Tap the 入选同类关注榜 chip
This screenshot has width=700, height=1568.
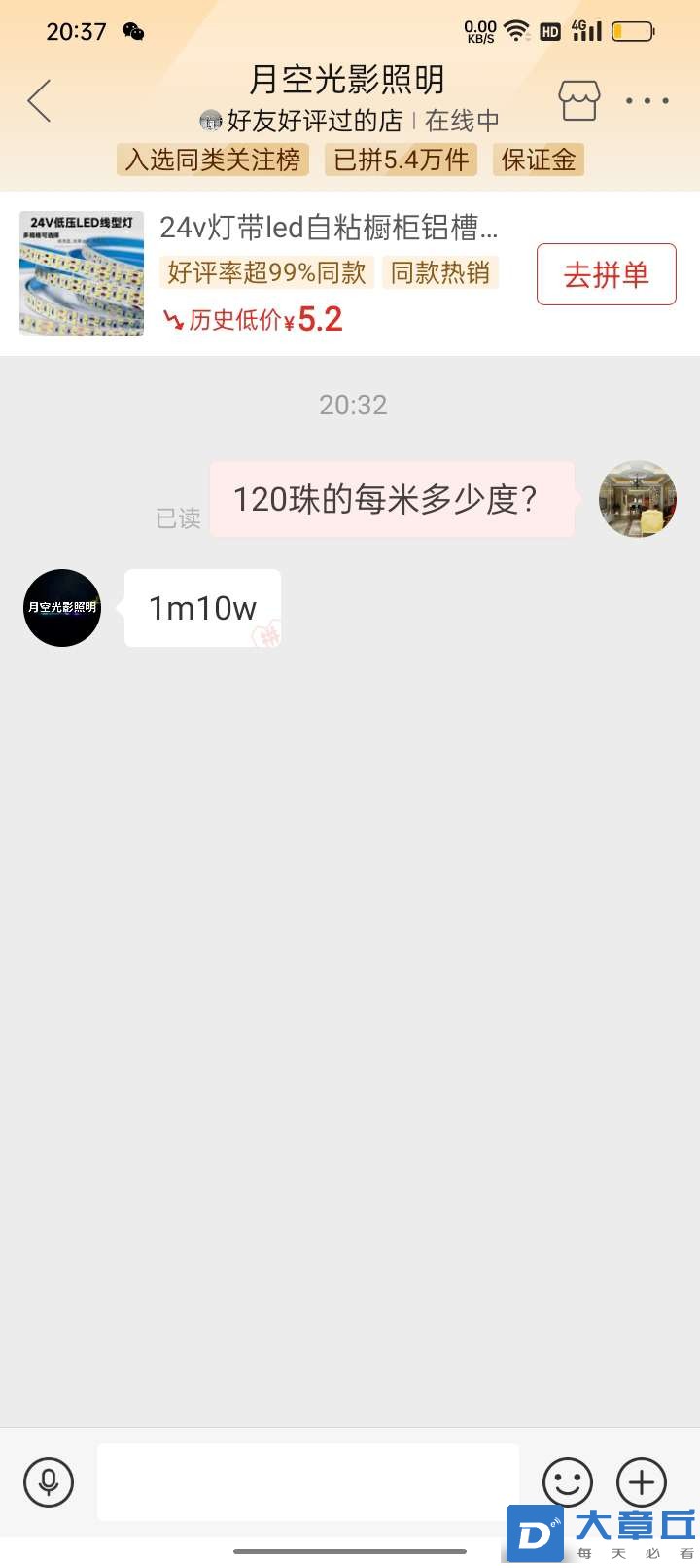[213, 160]
